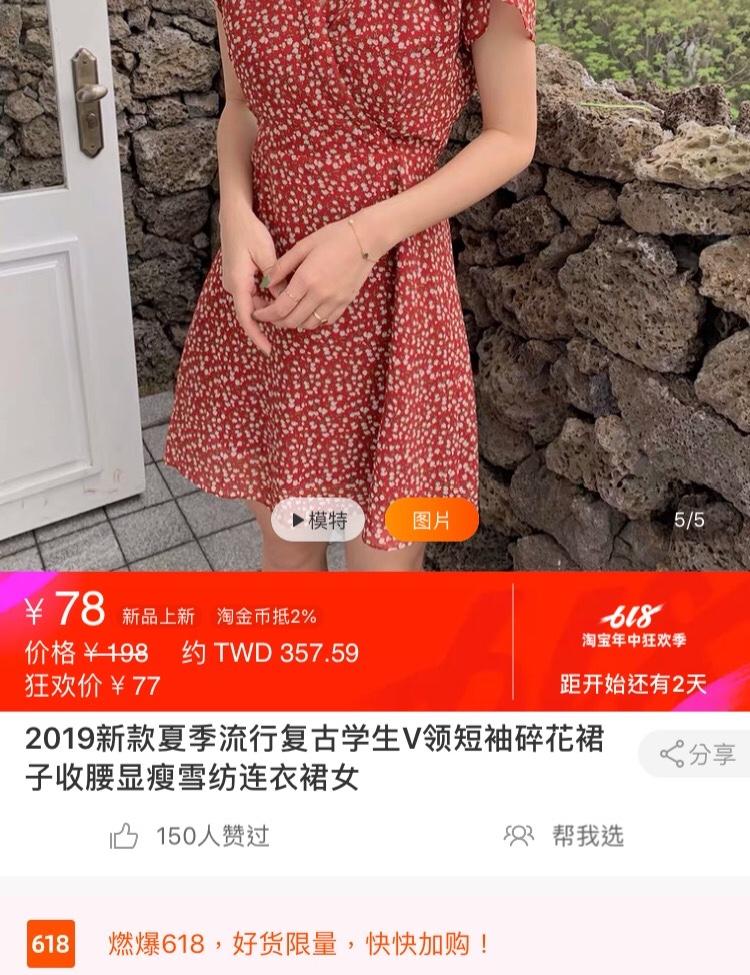Switch to the 模特 video view
The width and height of the screenshot is (750, 975).
pyautogui.click(x=318, y=520)
